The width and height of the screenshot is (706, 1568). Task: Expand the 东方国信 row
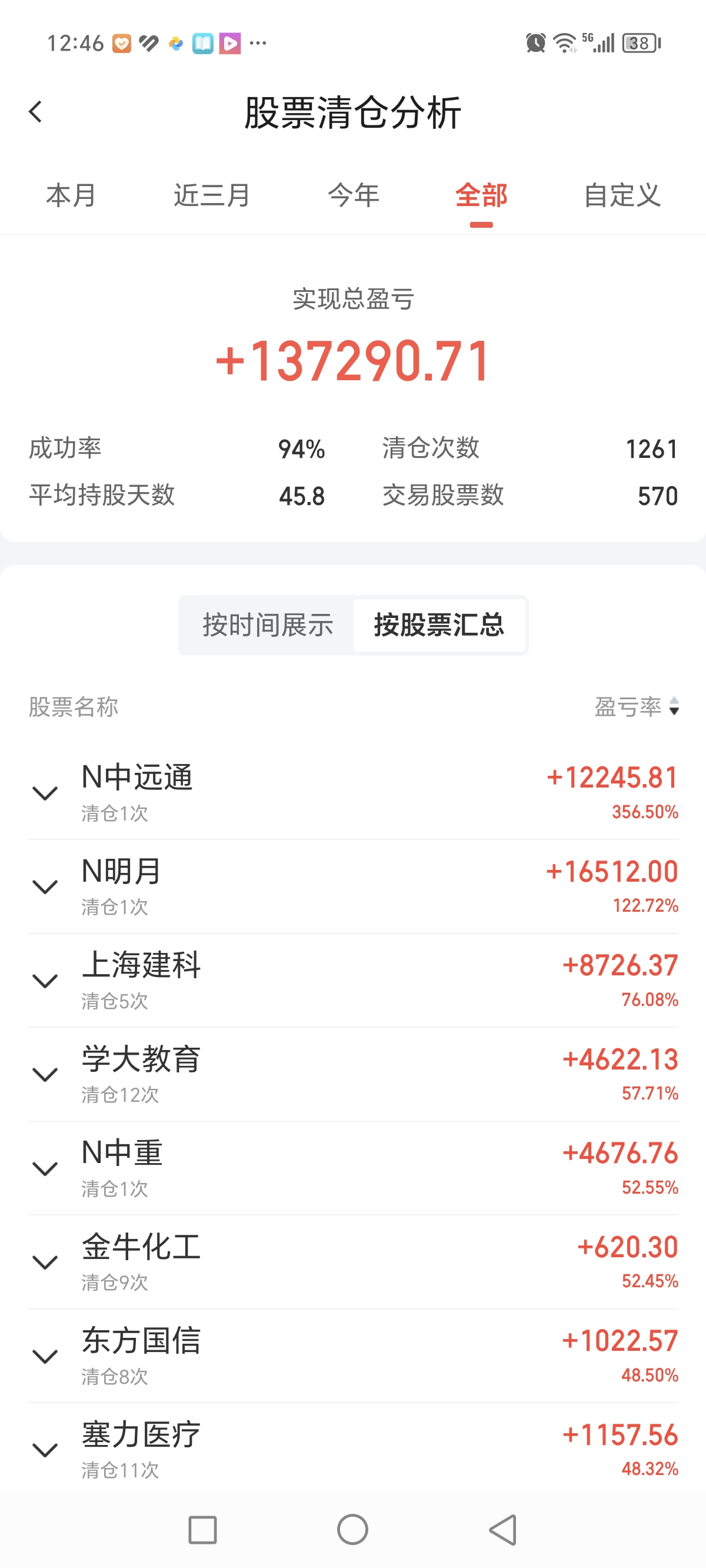[x=45, y=1356]
